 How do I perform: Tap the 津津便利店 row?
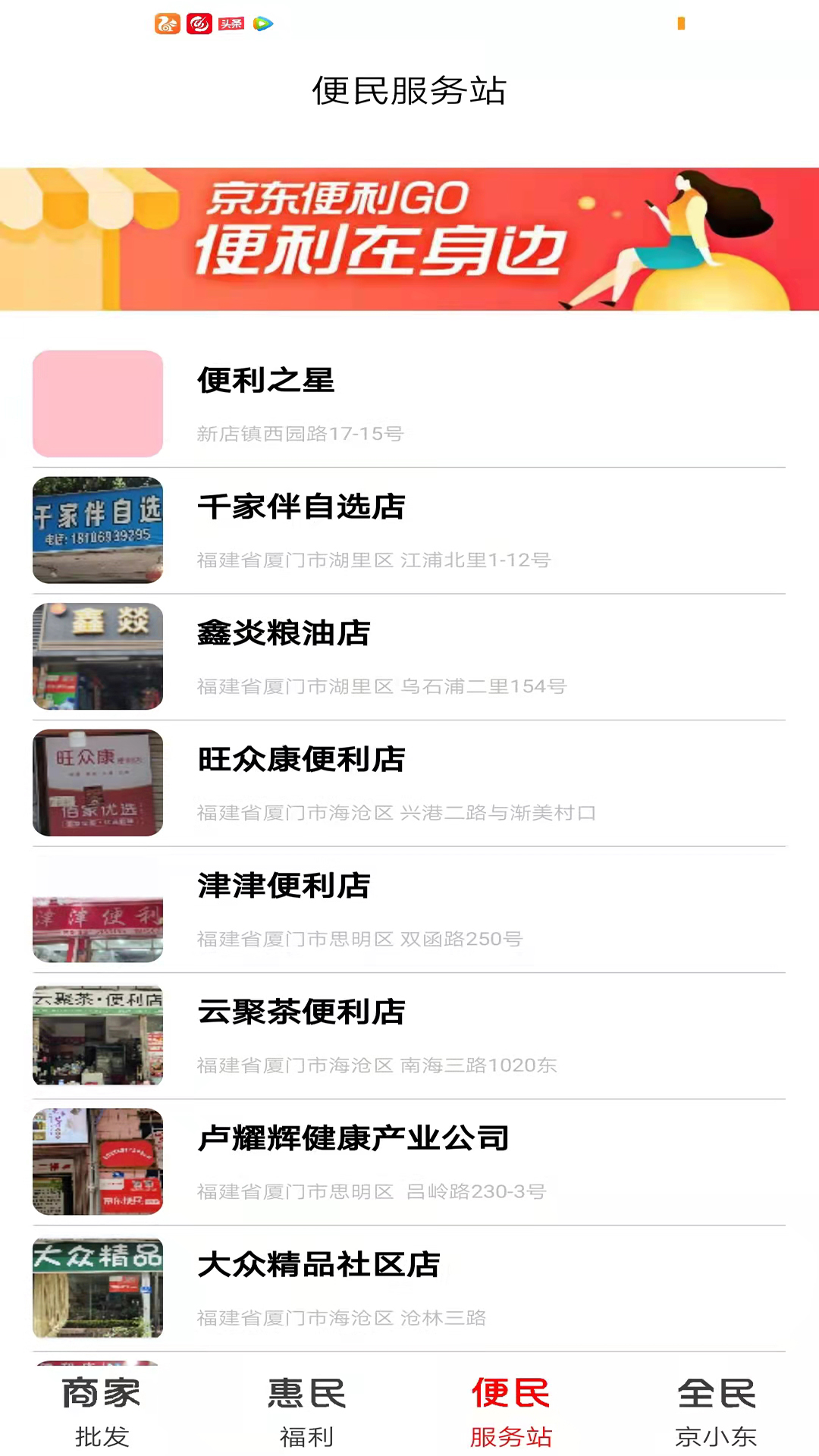click(x=409, y=910)
